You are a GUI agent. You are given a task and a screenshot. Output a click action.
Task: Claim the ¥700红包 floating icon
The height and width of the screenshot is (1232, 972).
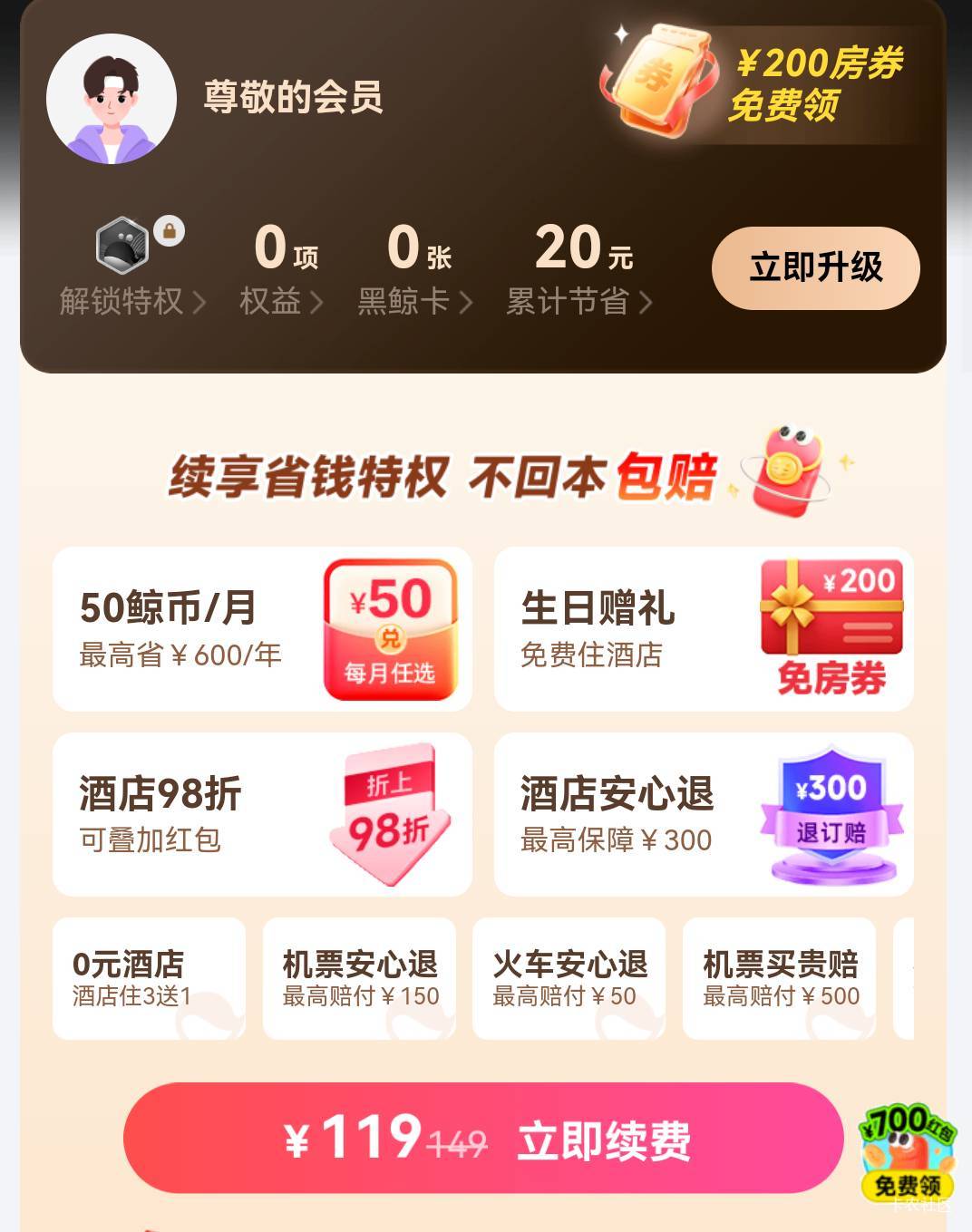click(908, 1151)
